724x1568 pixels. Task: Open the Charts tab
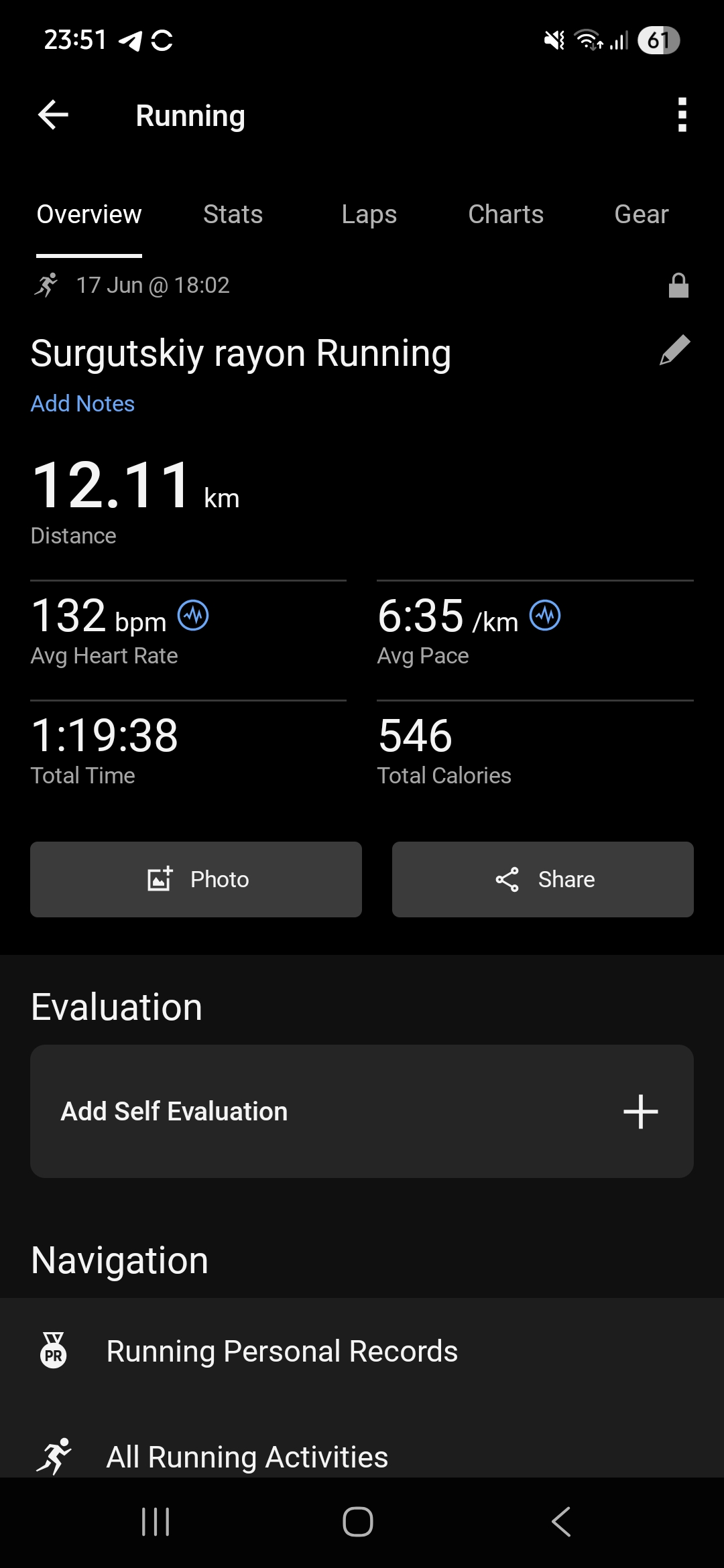coord(505,214)
